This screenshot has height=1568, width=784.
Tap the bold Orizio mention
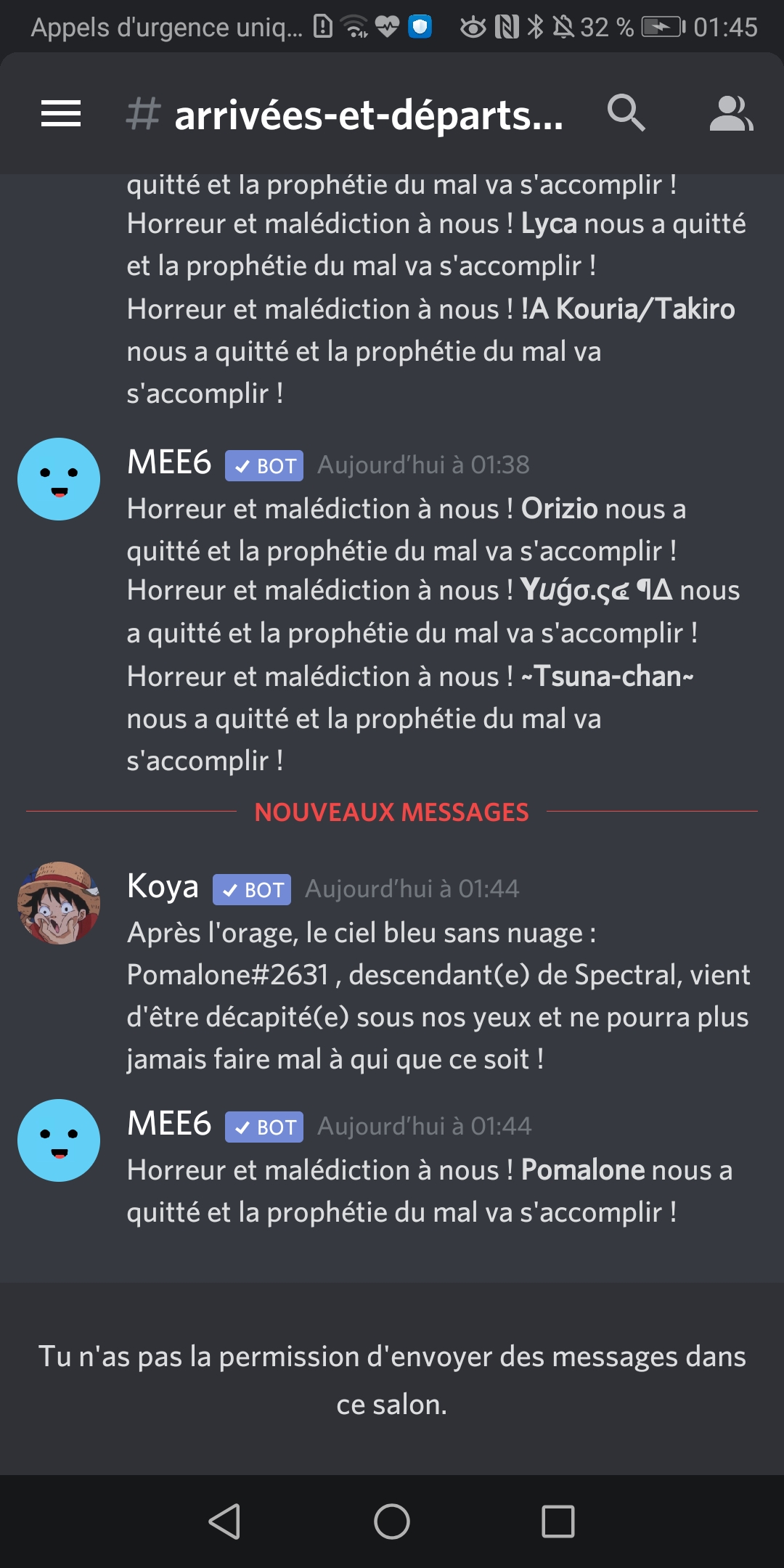559,509
